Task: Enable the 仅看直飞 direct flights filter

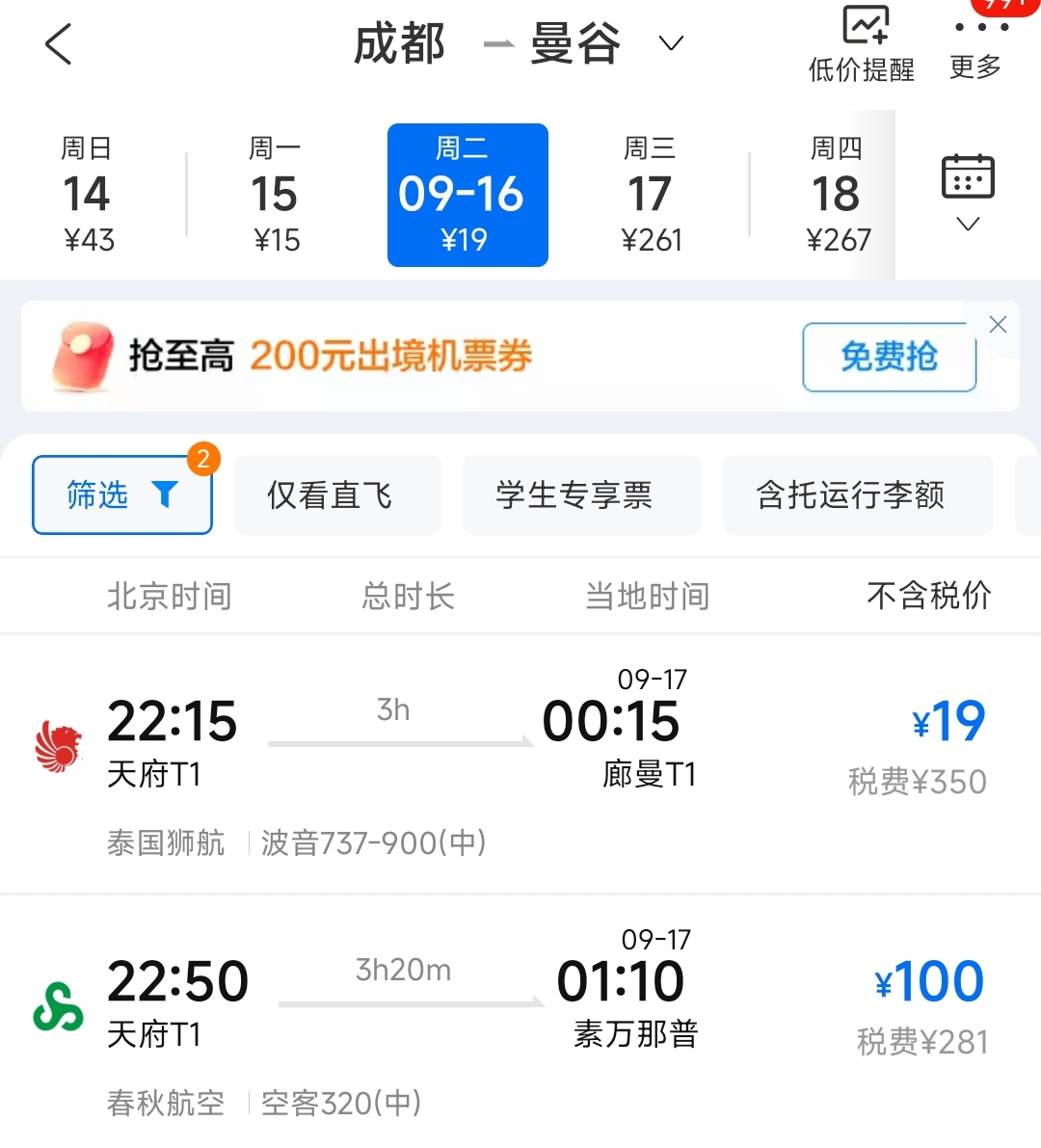Action: [336, 494]
